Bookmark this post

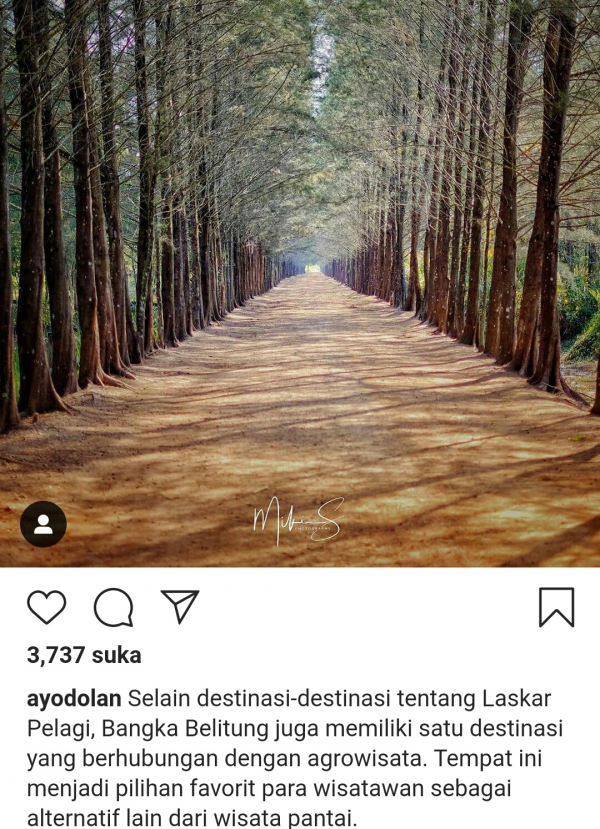coord(556,607)
